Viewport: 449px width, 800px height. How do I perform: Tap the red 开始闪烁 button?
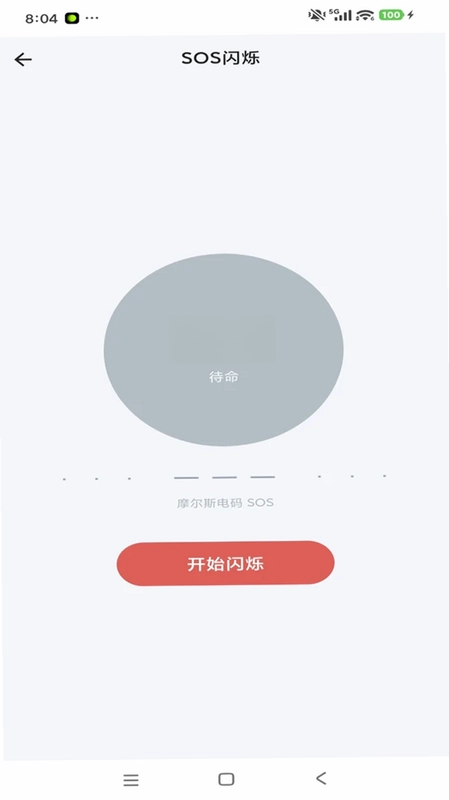[226, 563]
